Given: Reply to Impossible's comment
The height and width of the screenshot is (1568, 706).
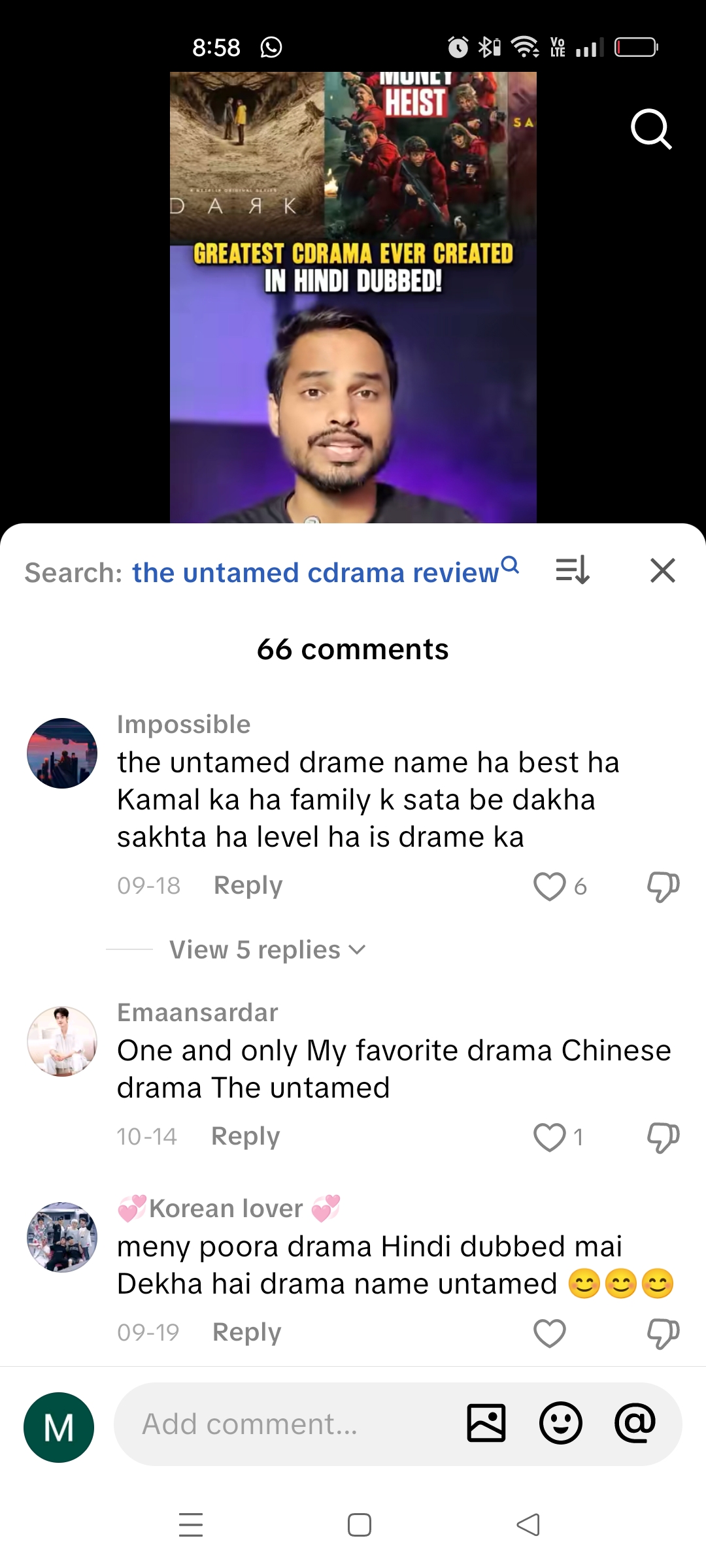Looking at the screenshot, I should (248, 885).
